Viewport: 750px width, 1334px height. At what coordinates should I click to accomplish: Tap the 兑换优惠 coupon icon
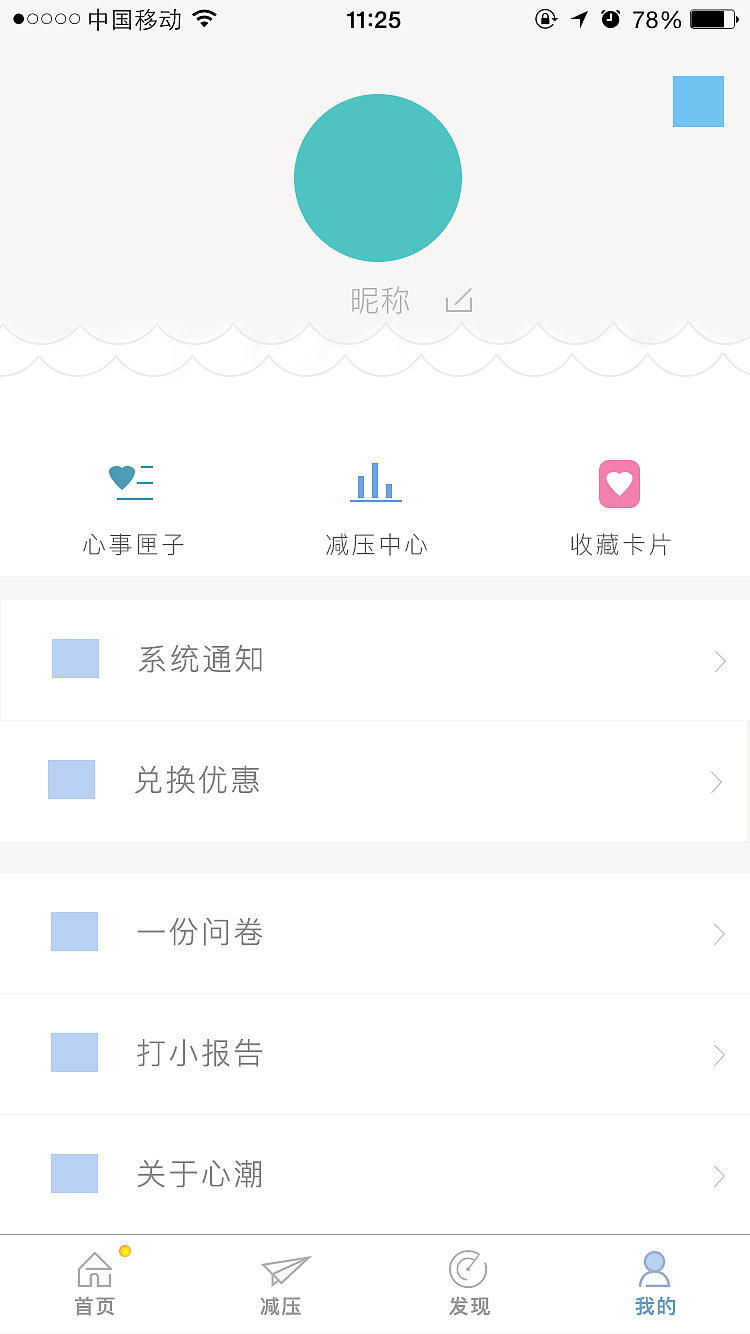click(71, 779)
